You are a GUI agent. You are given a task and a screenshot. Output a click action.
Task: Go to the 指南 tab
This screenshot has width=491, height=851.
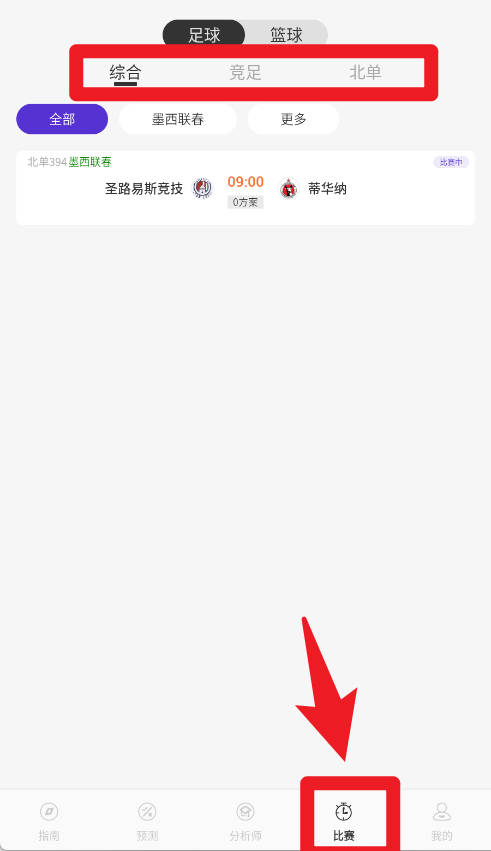[x=49, y=822]
